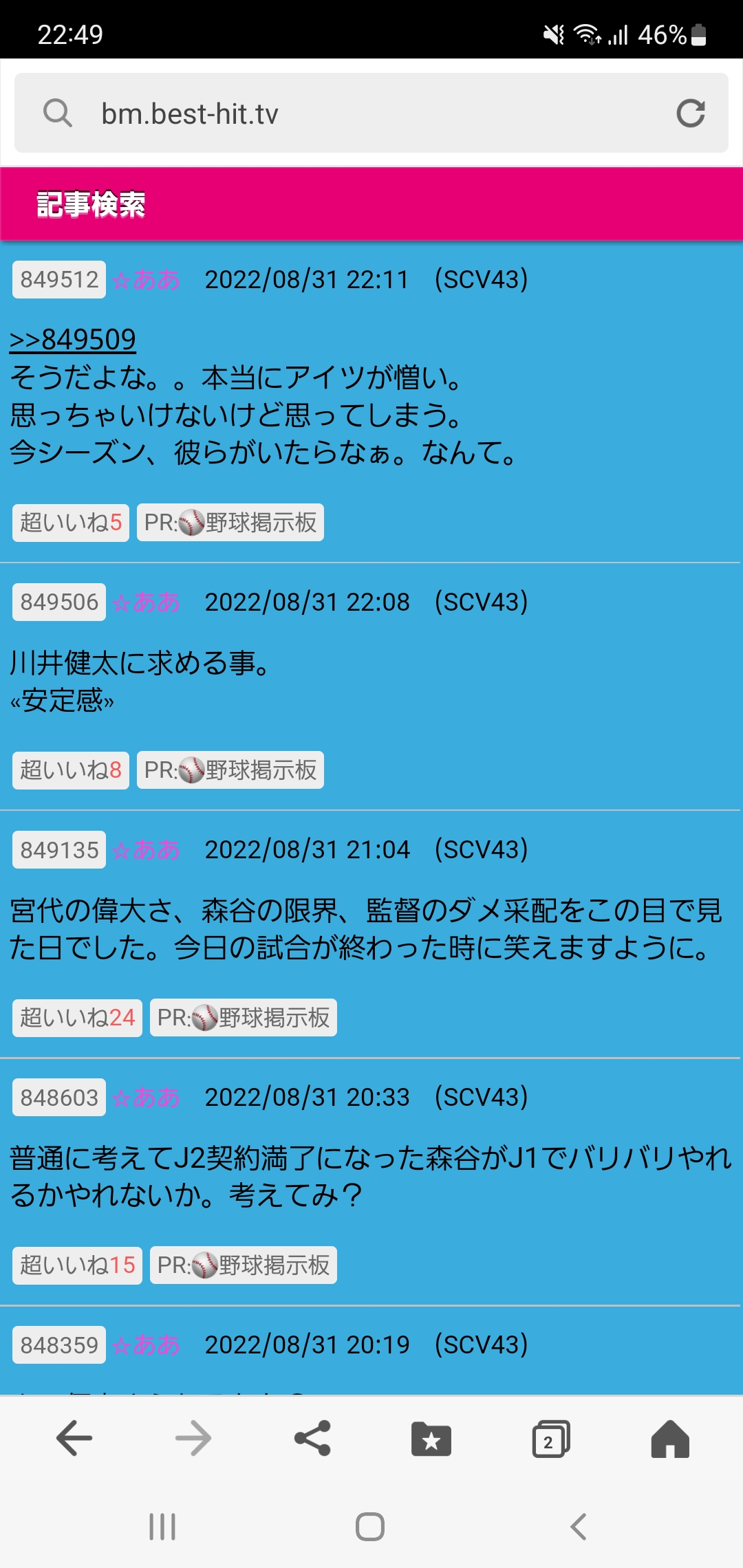Image resolution: width=743 pixels, height=1568 pixels.
Task: Tap 超いいね8 on post 849506
Action: 71,770
